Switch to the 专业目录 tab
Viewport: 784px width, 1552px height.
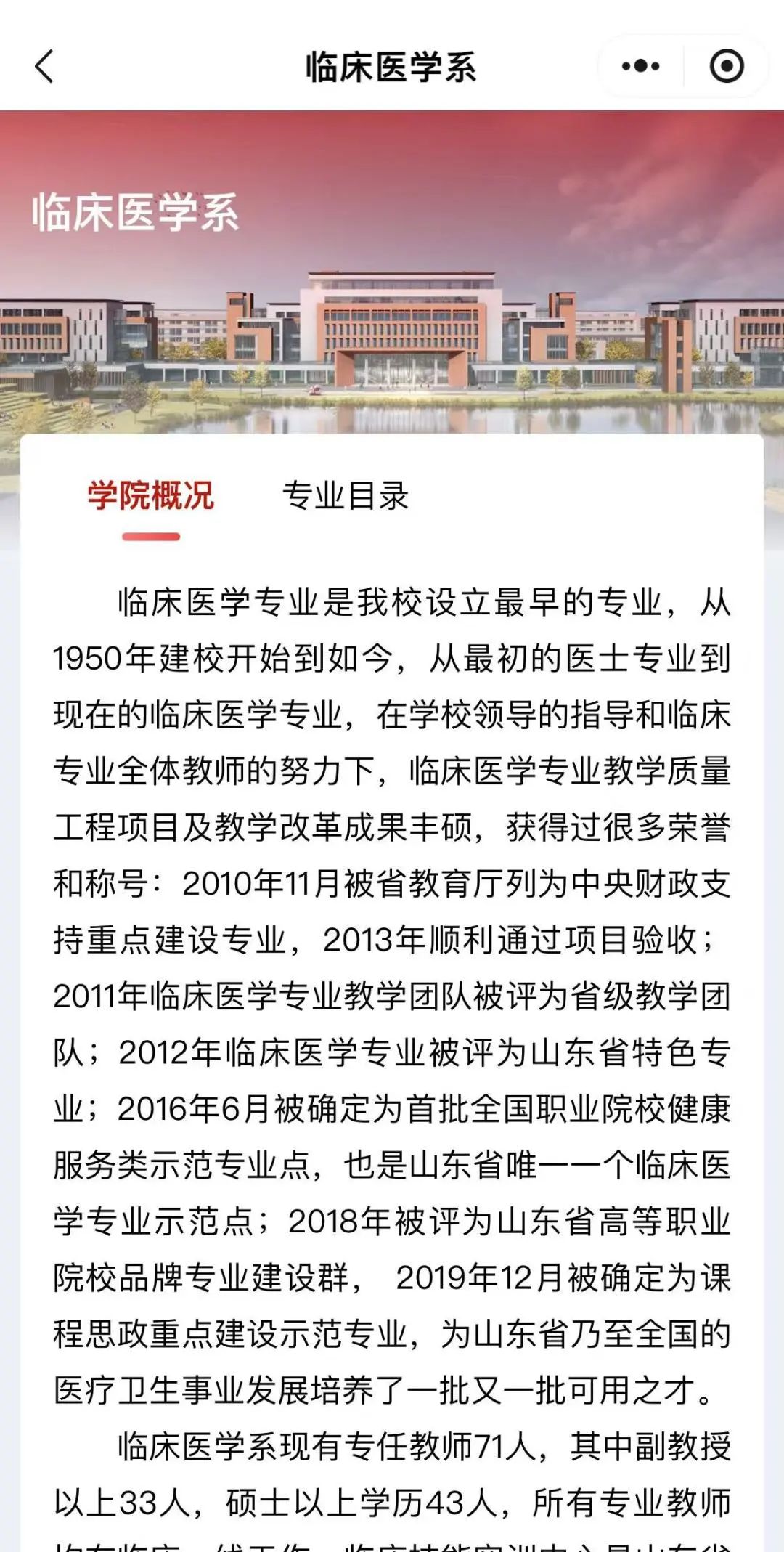346,496
